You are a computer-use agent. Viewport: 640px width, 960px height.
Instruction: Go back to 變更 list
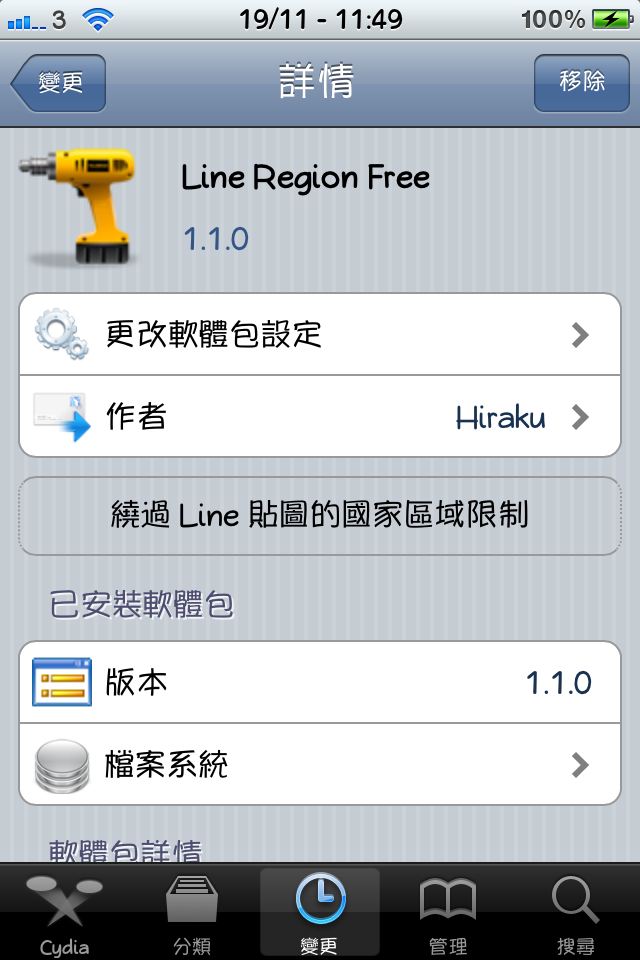pos(60,82)
